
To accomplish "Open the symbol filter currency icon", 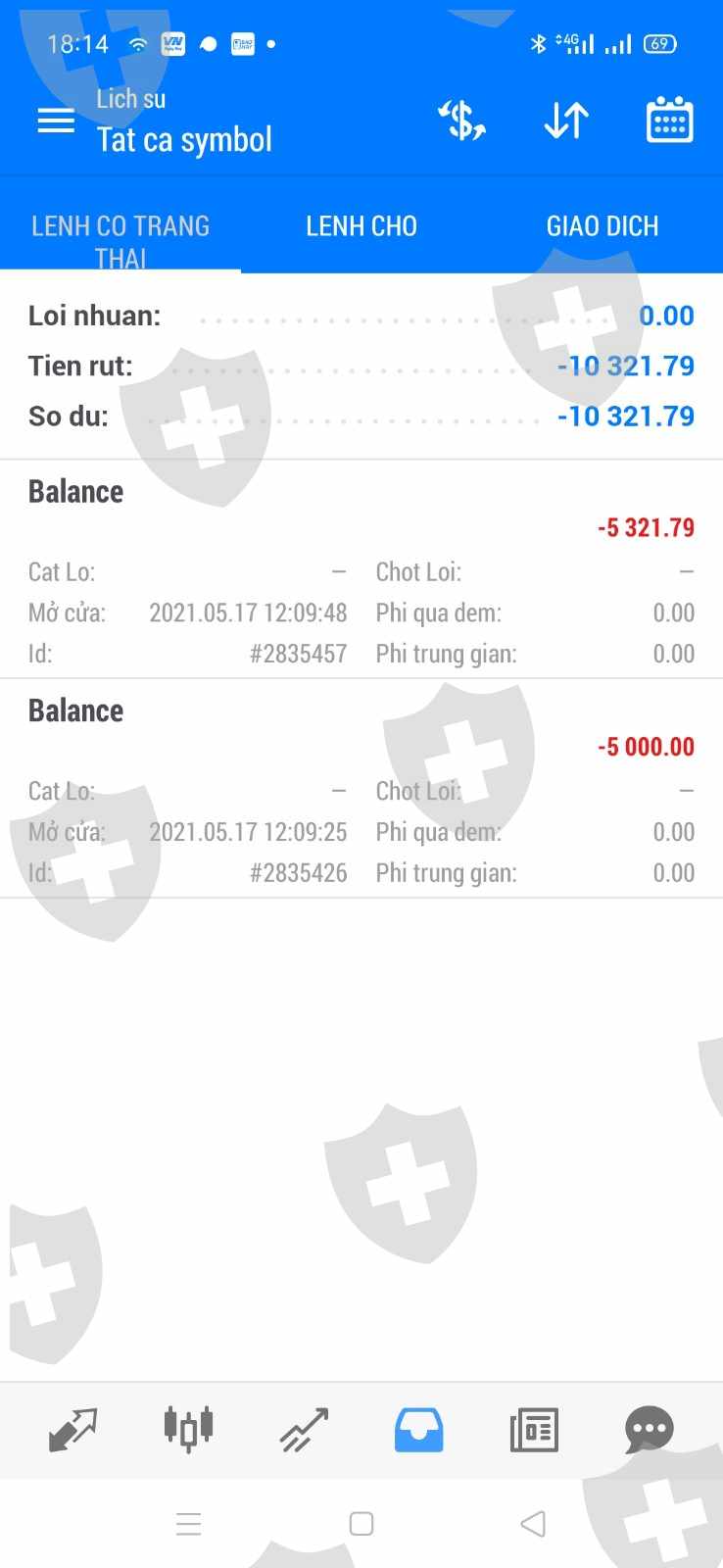I will 461,121.
